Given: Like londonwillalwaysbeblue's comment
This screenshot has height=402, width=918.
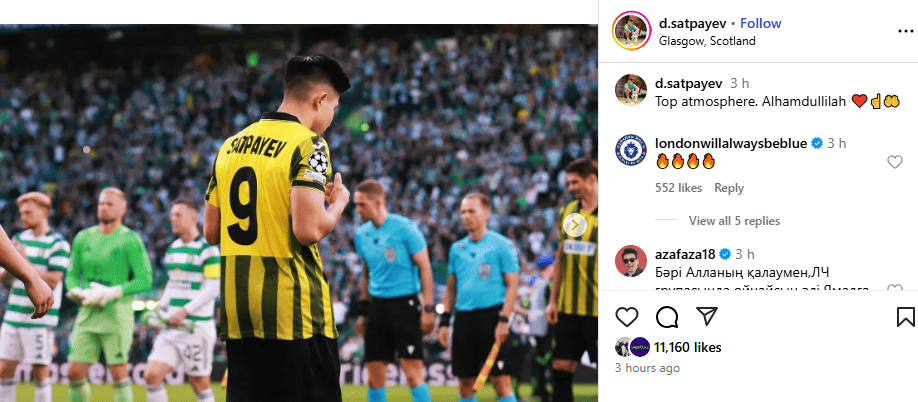Looking at the screenshot, I should pos(894,162).
